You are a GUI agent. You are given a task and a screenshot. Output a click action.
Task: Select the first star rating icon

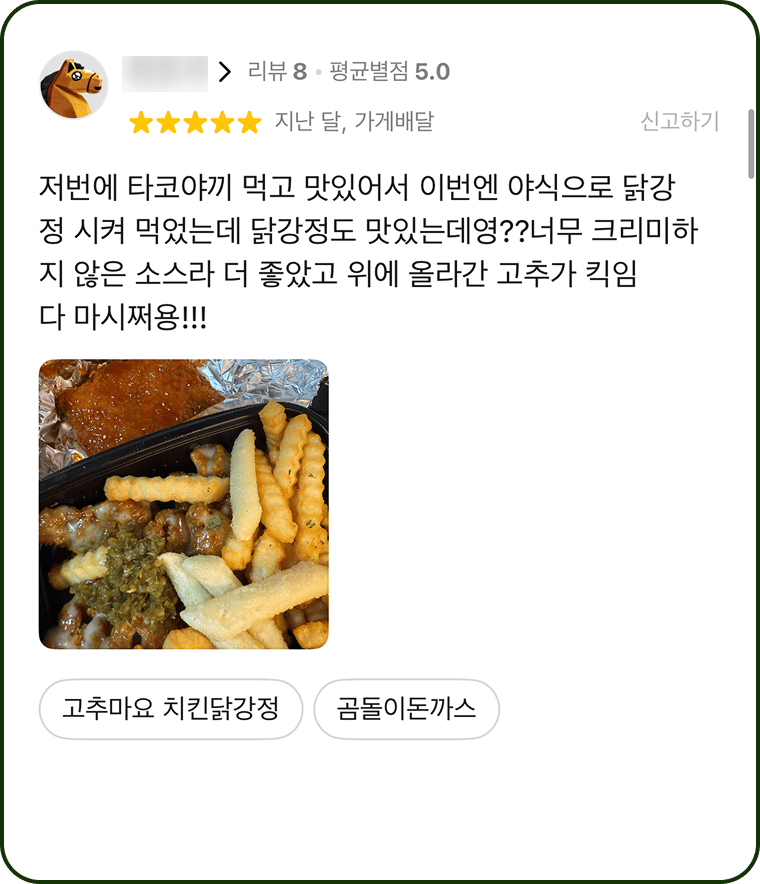[x=141, y=123]
